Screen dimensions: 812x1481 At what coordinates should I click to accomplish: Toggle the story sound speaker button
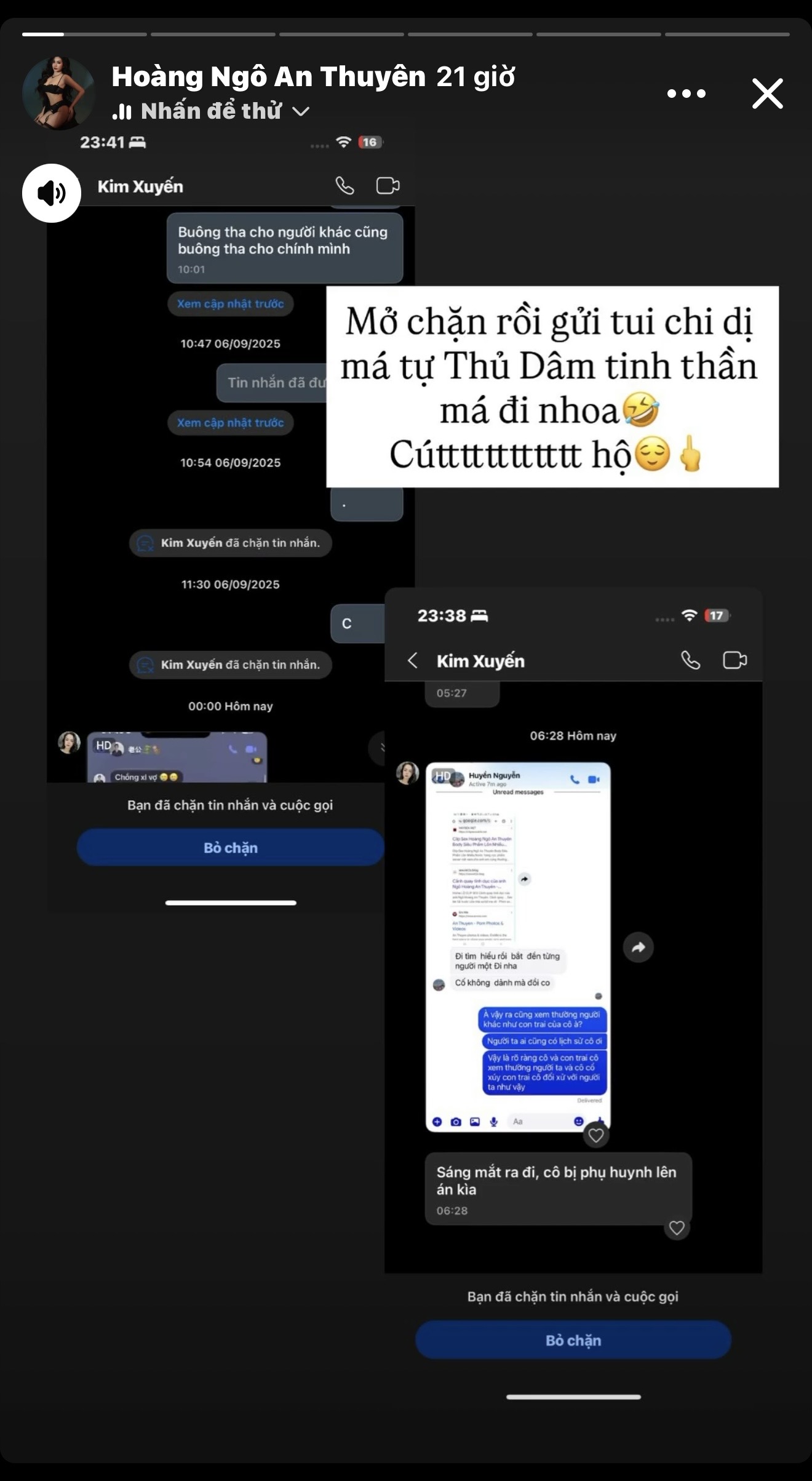point(52,193)
